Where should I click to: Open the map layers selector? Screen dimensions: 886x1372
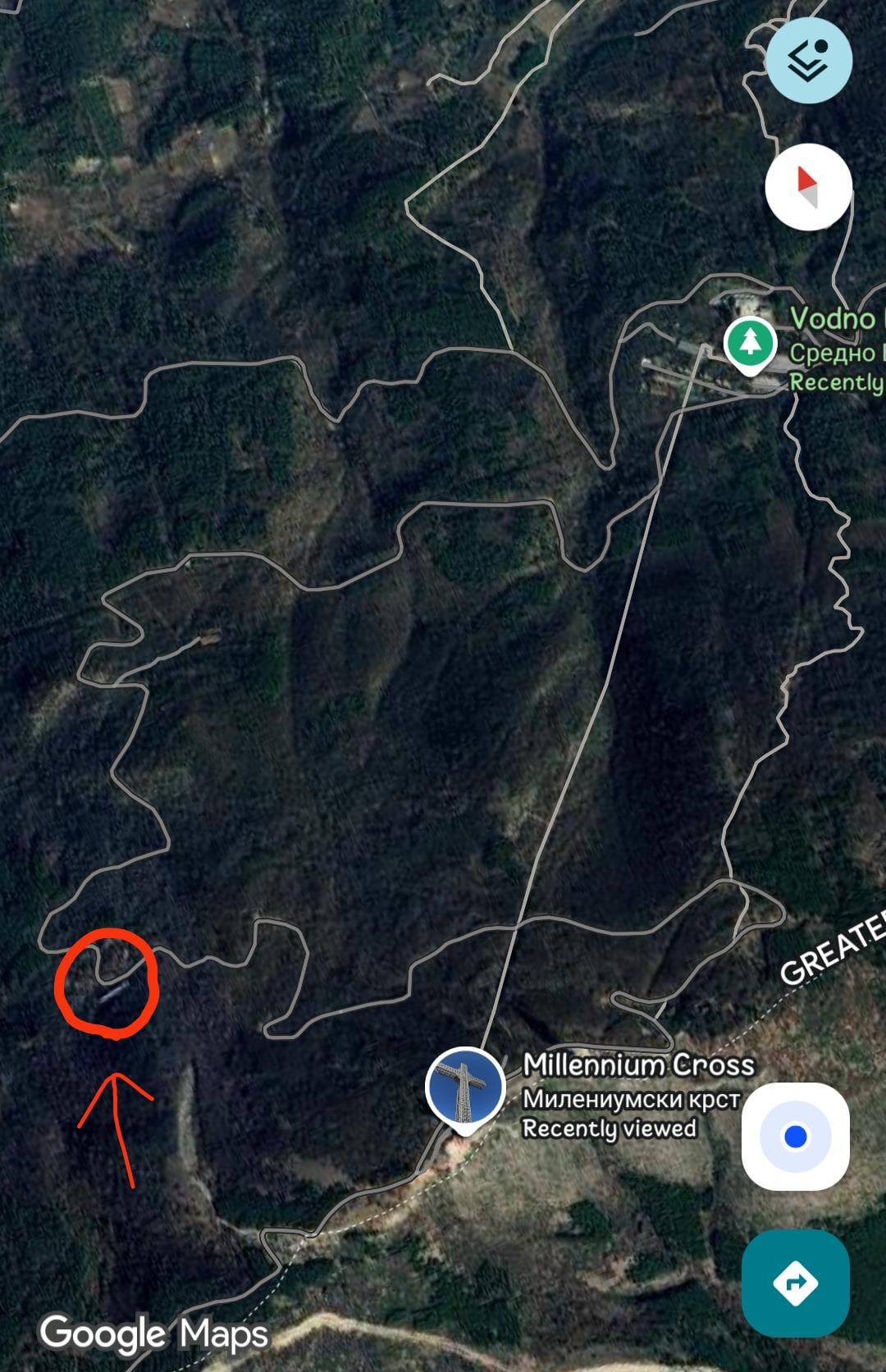click(x=810, y=61)
